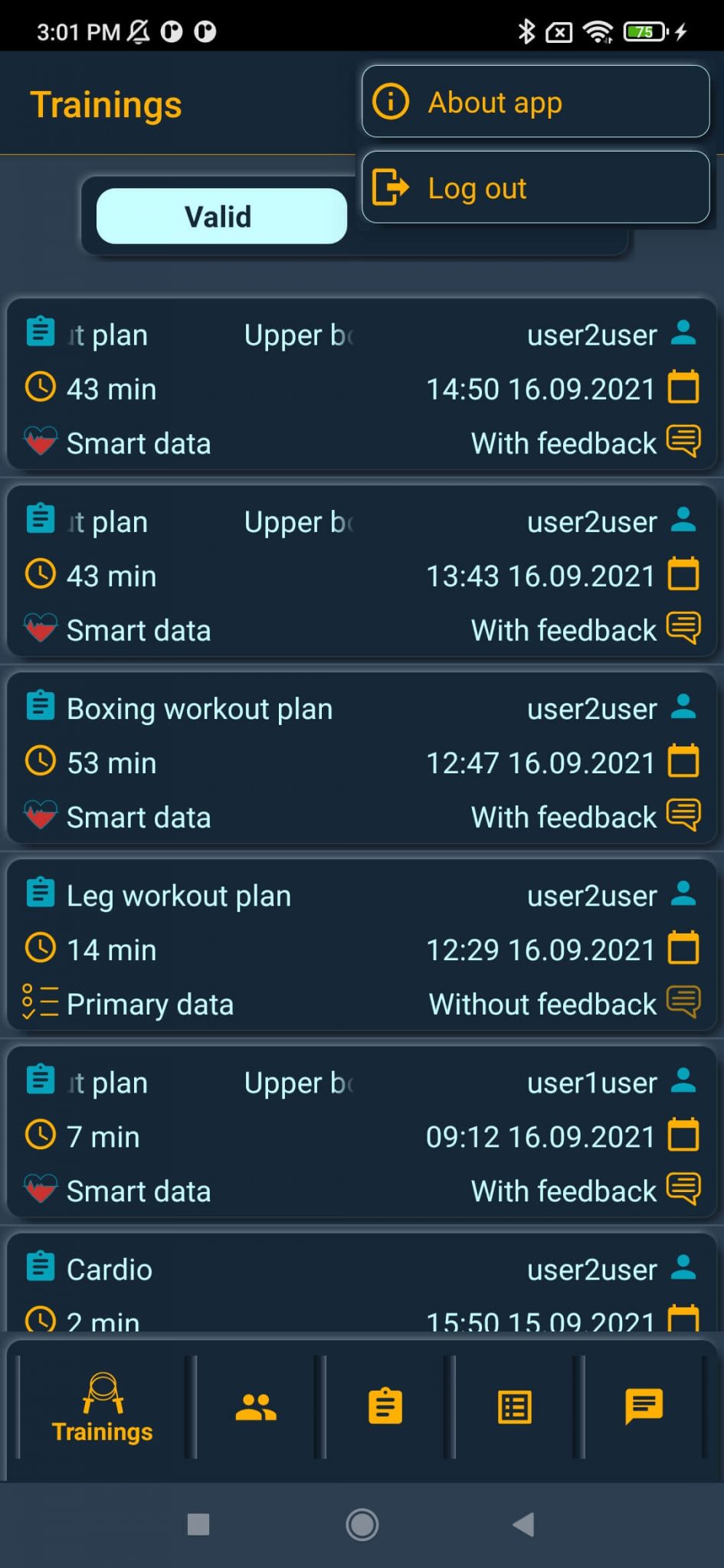The height and width of the screenshot is (1568, 724).
Task: Switch to the messages chat tab
Action: coord(644,1407)
